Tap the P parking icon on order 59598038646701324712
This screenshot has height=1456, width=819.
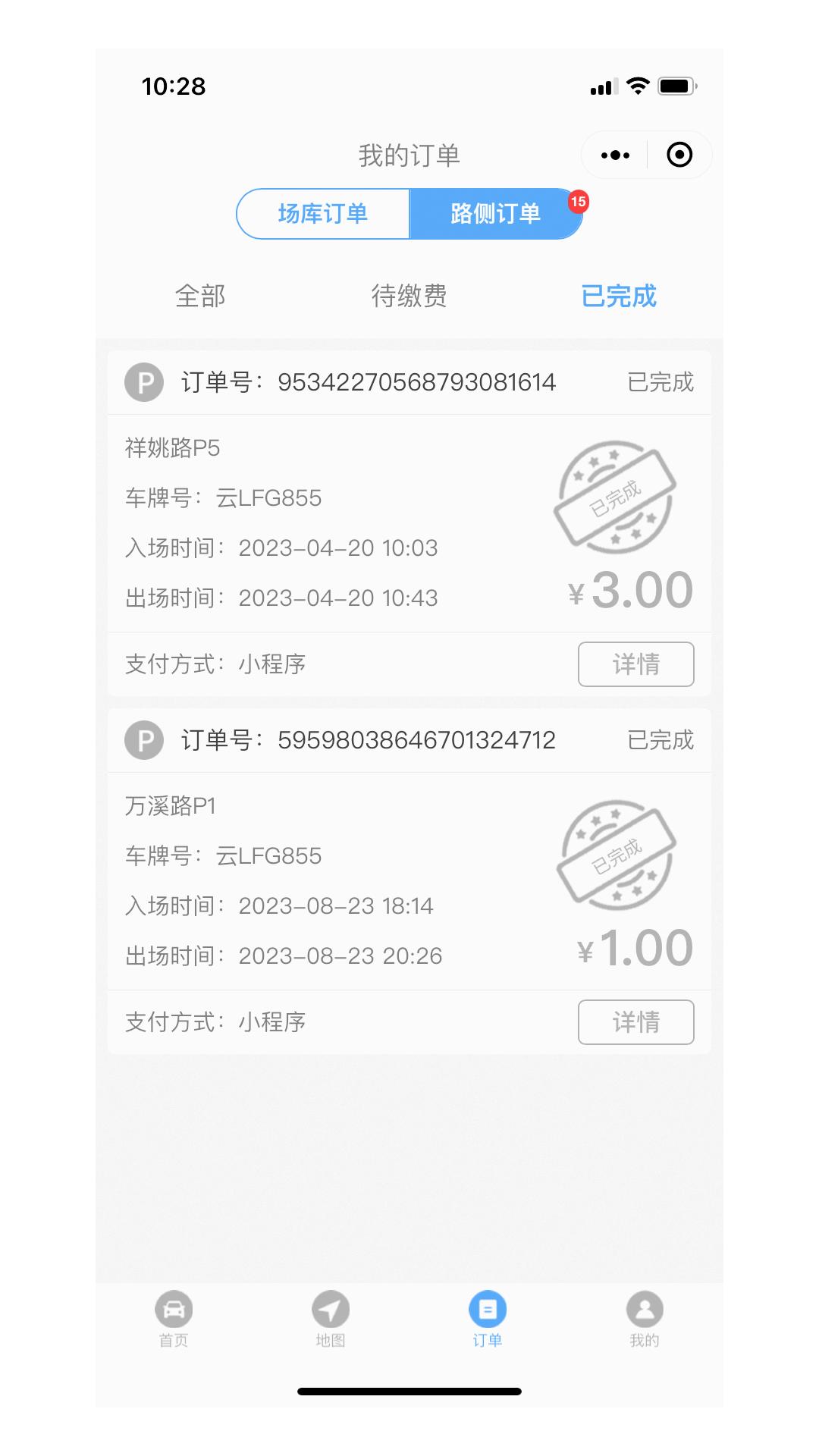click(x=143, y=740)
